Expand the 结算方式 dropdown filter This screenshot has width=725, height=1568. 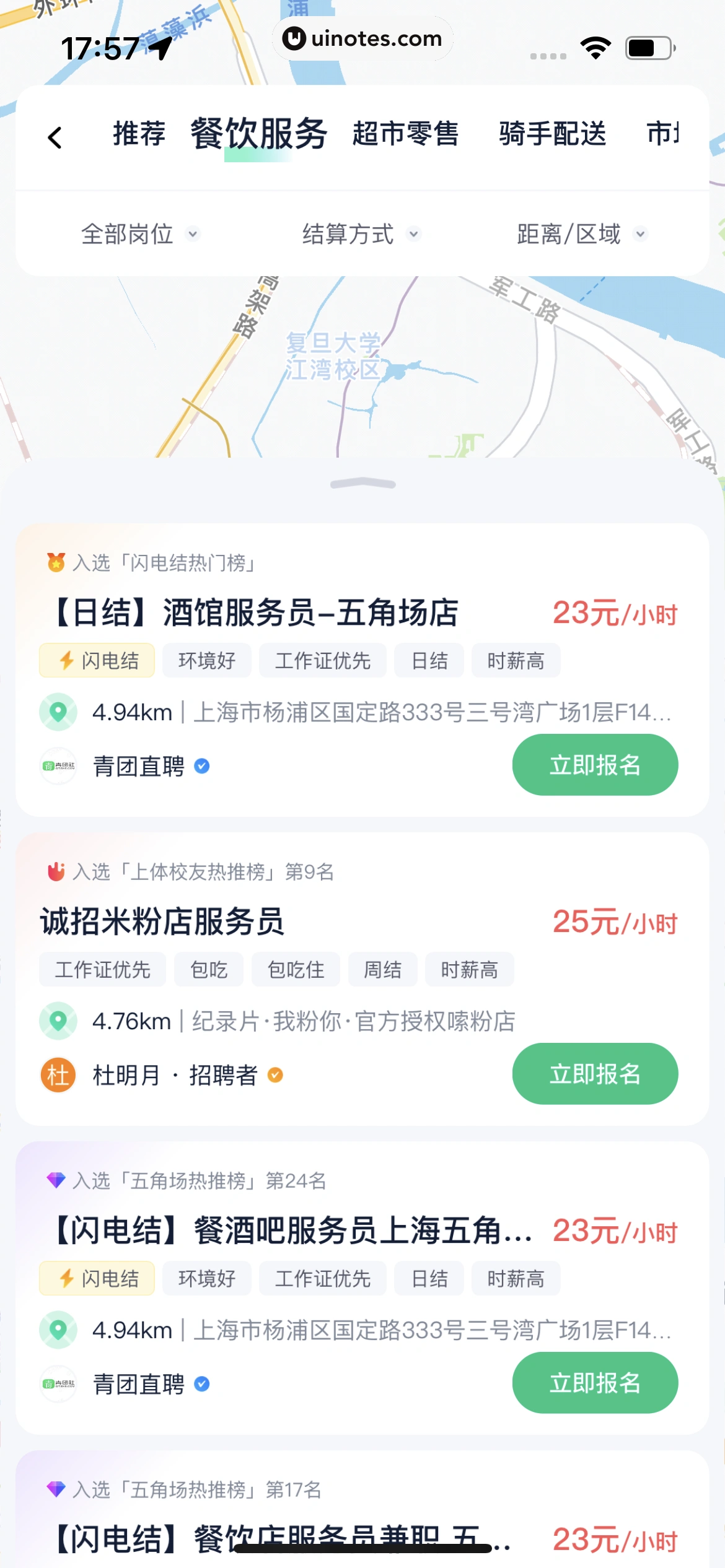pos(361,234)
